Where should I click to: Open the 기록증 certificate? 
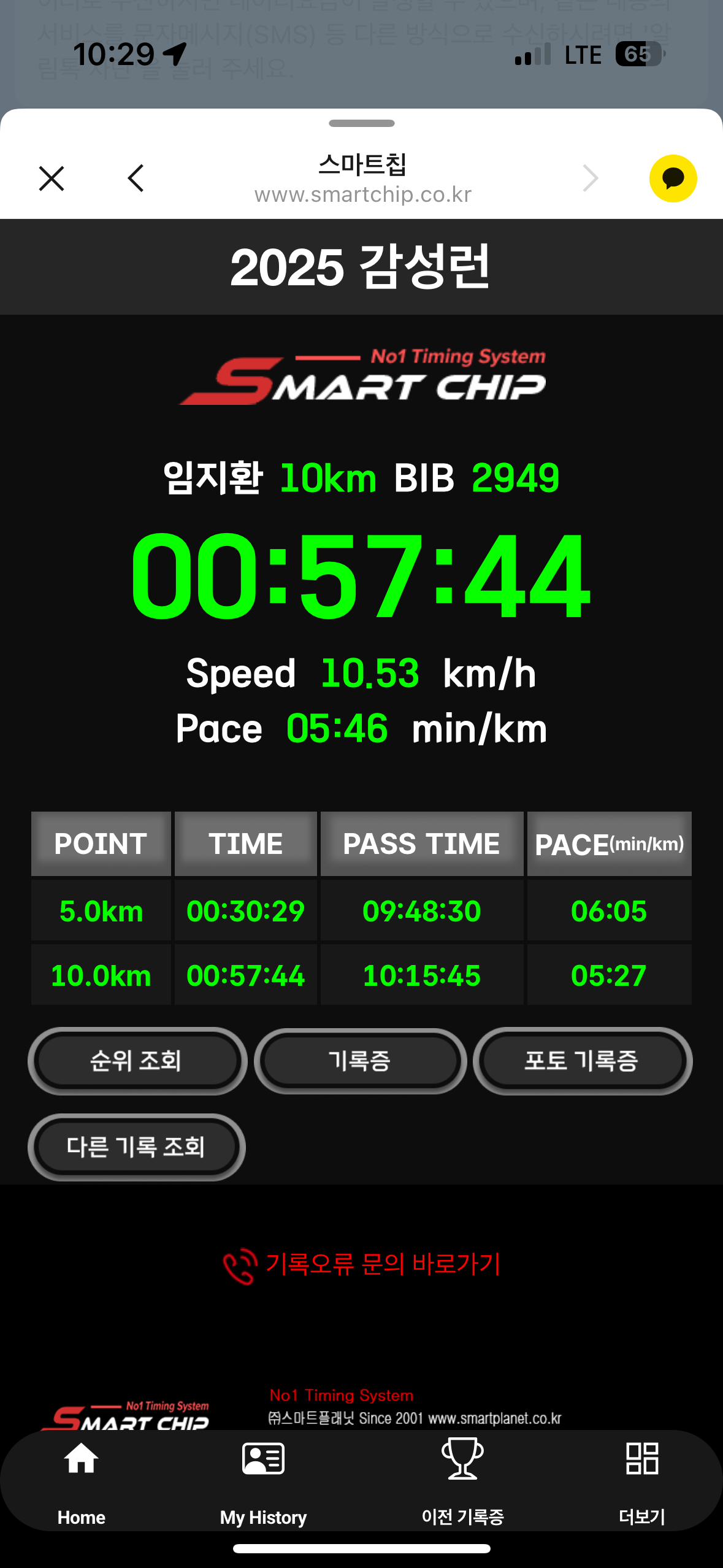click(x=360, y=1061)
